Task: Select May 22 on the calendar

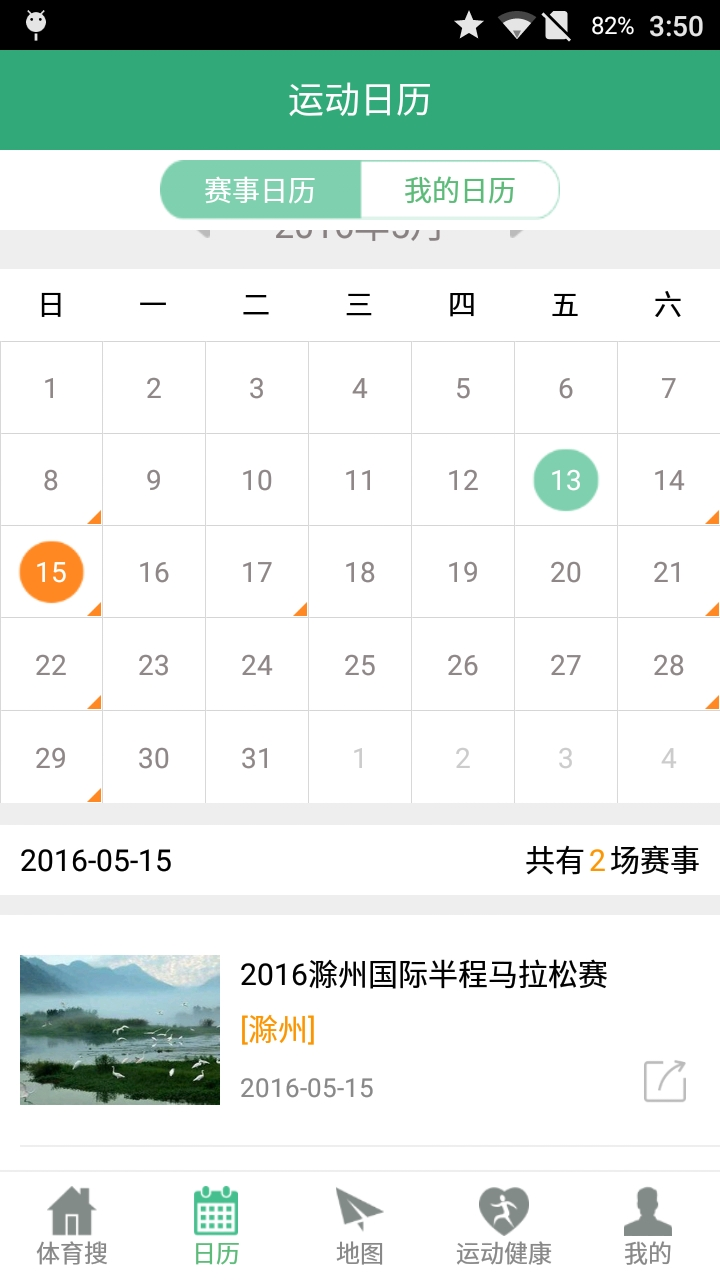Action: 51,665
